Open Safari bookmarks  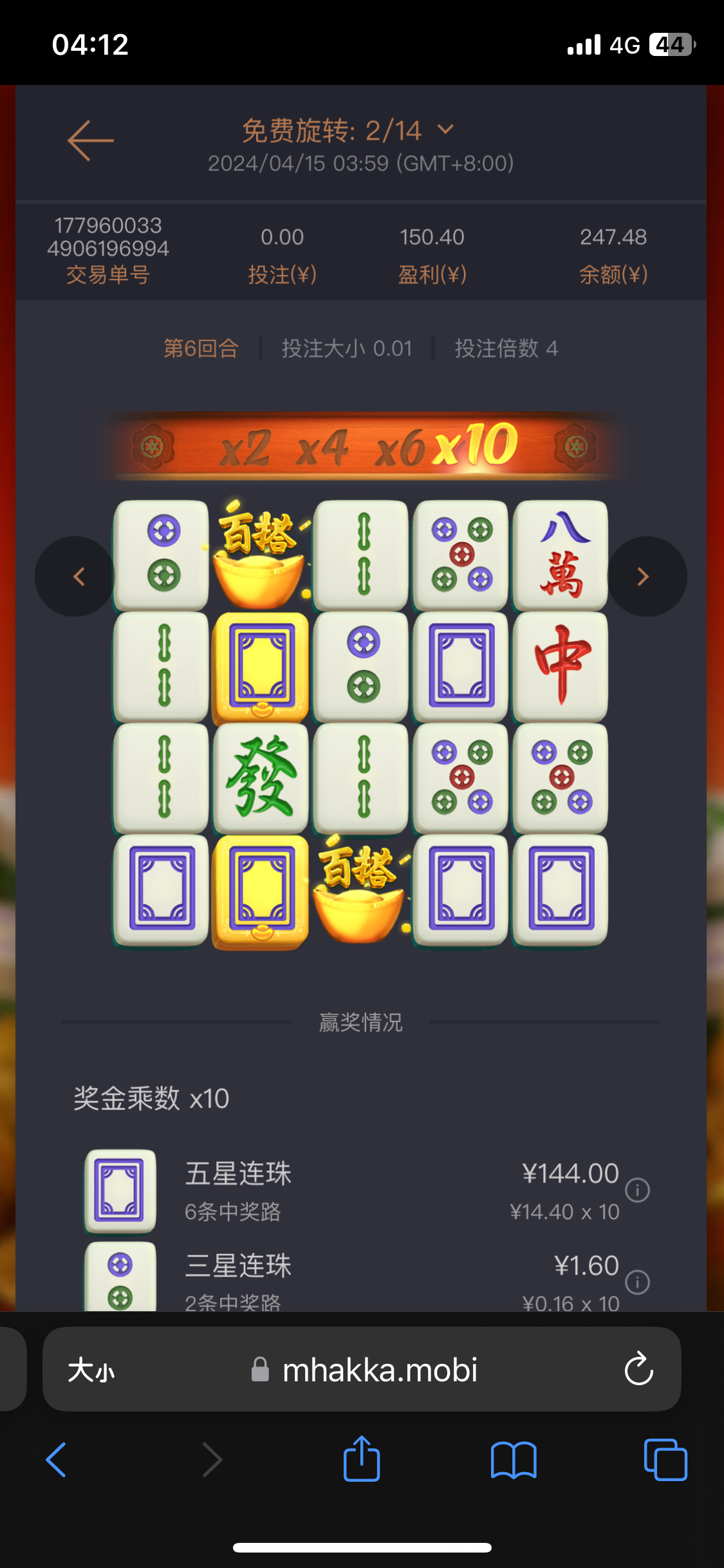click(x=513, y=1459)
